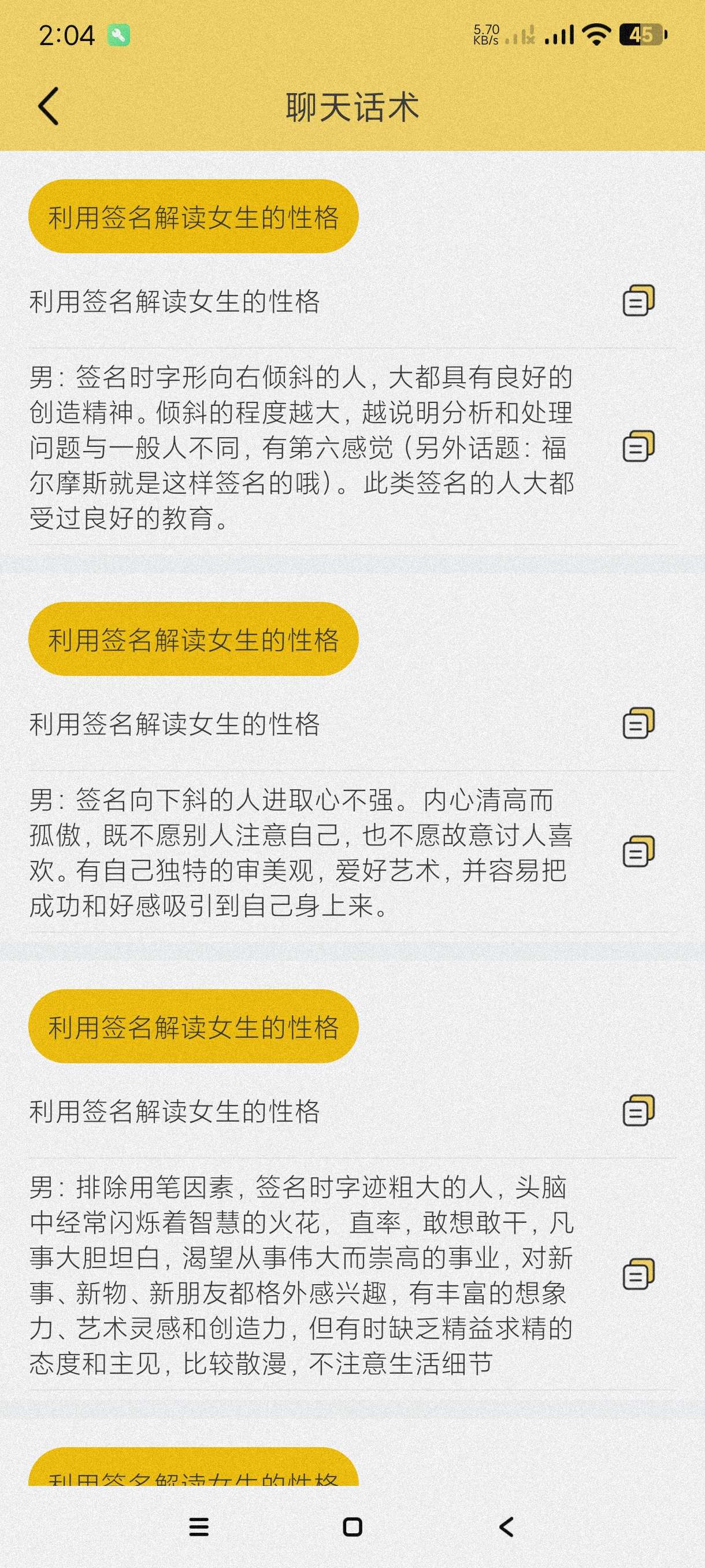The height and width of the screenshot is (1568, 705).
Task: Open the recent apps overview
Action: click(x=199, y=1526)
